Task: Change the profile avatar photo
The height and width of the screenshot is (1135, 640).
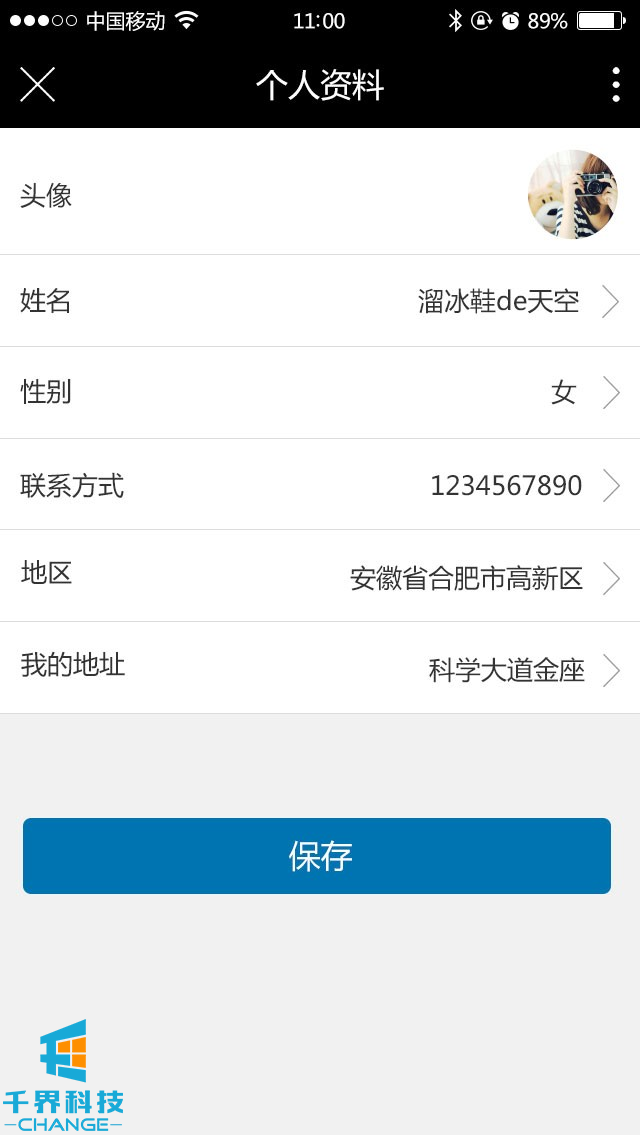Action: coord(572,194)
